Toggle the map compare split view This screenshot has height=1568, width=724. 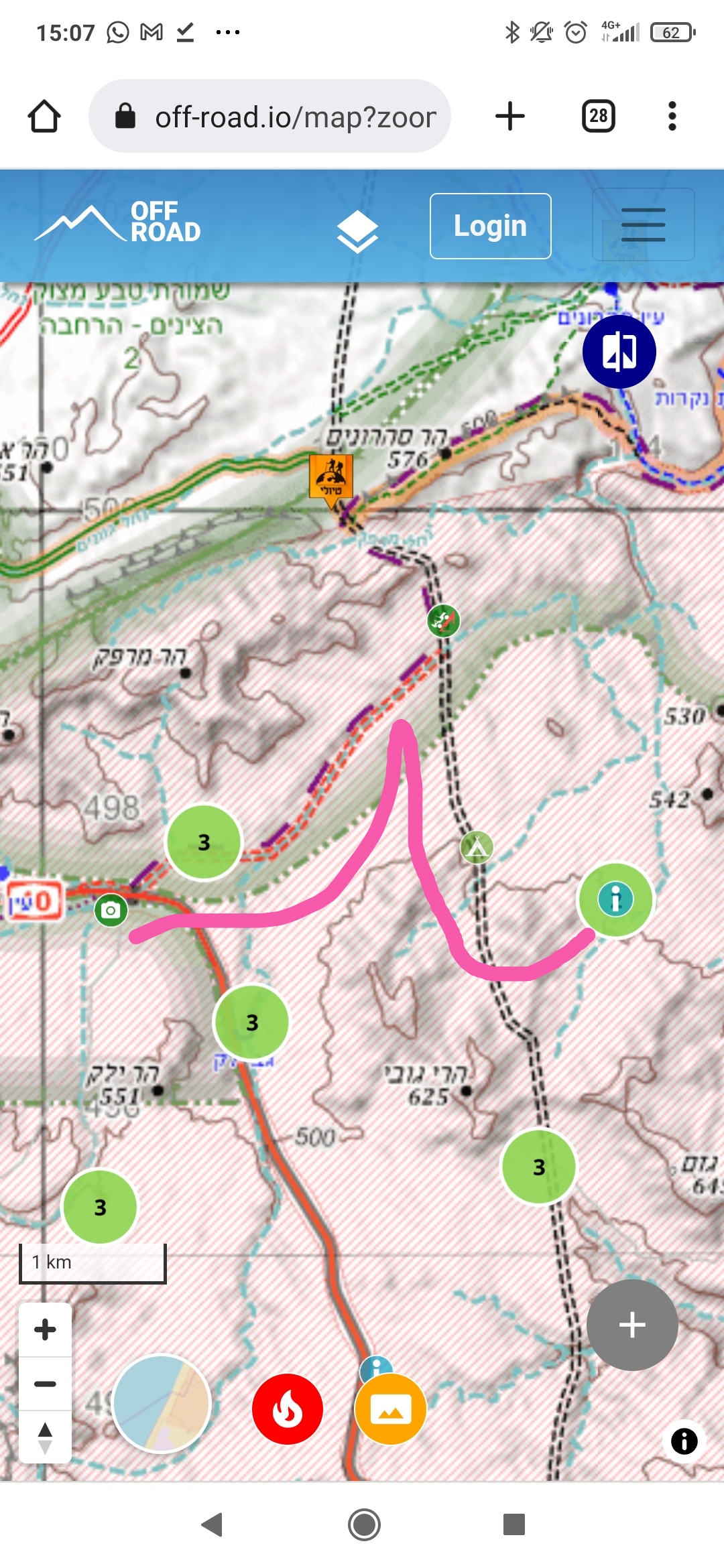(x=619, y=352)
